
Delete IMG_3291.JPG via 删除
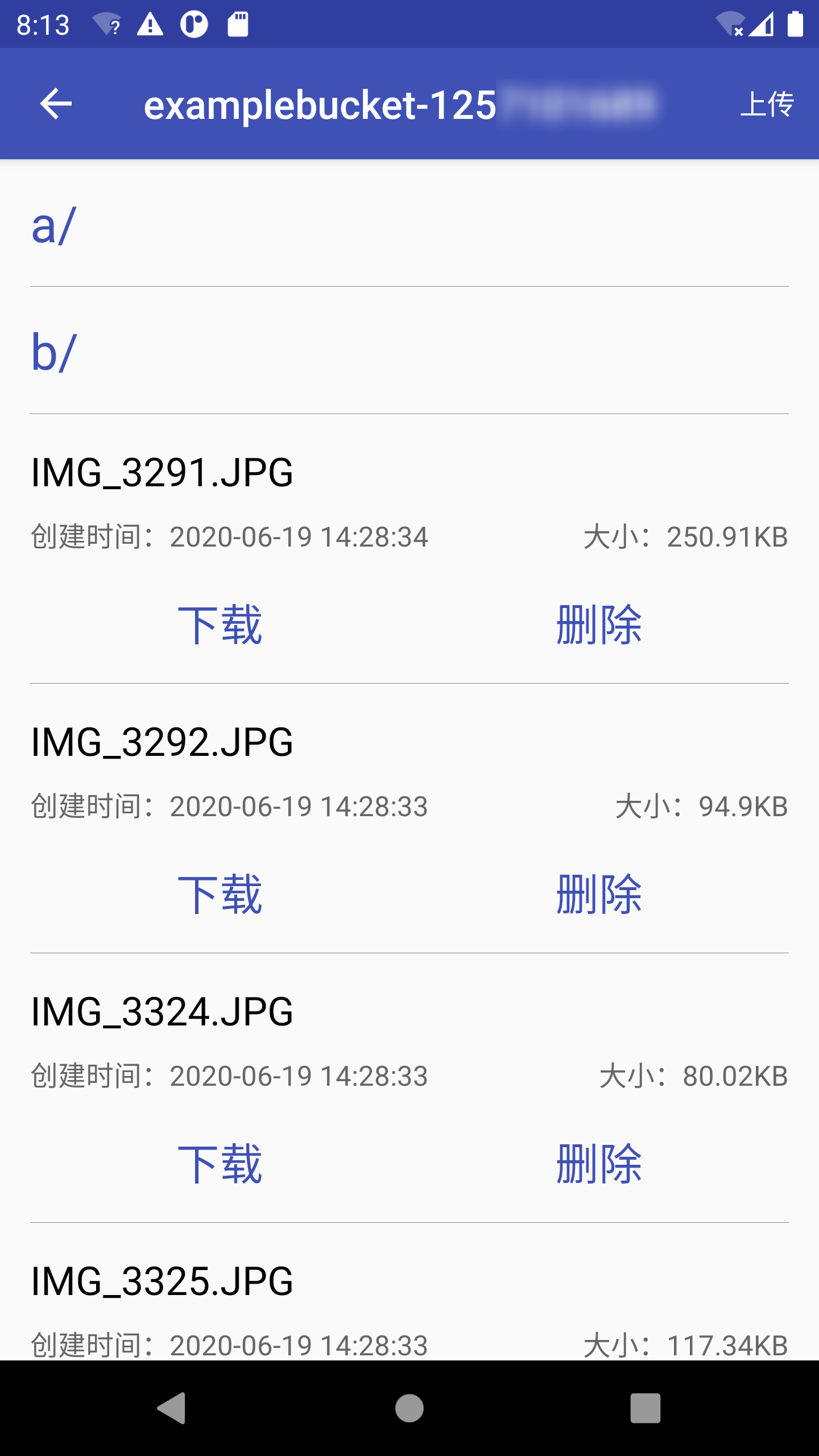599,624
